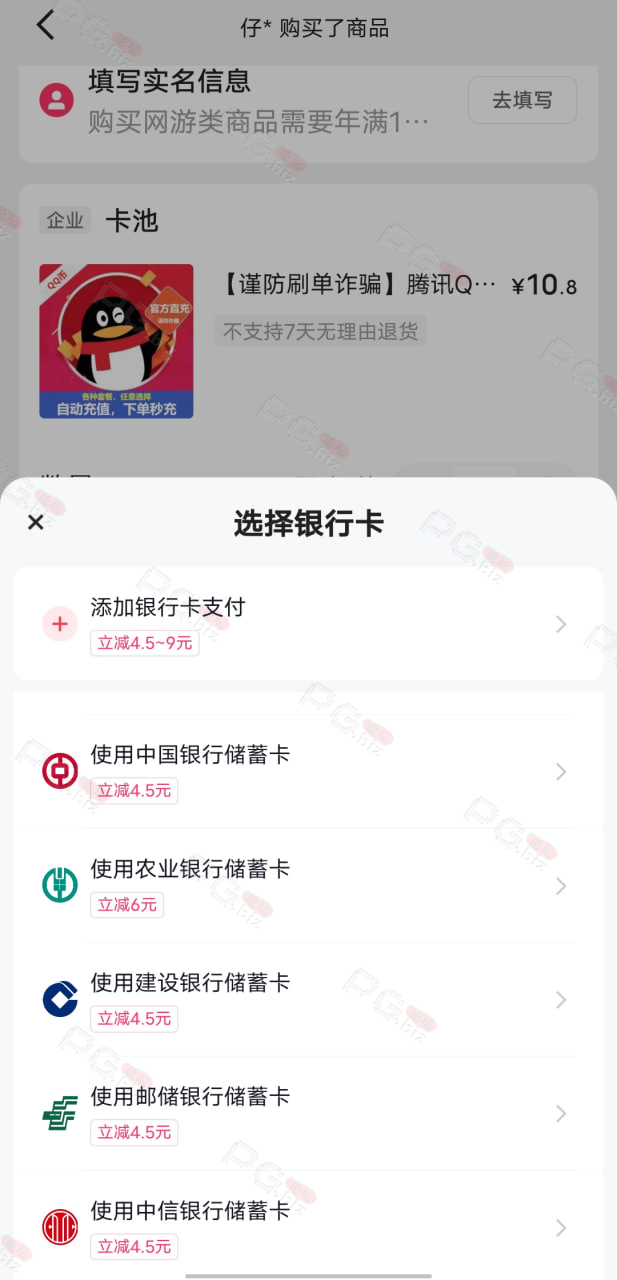Close the bank card selection sheet
Image resolution: width=617 pixels, height=1280 pixels.
pos(35,522)
